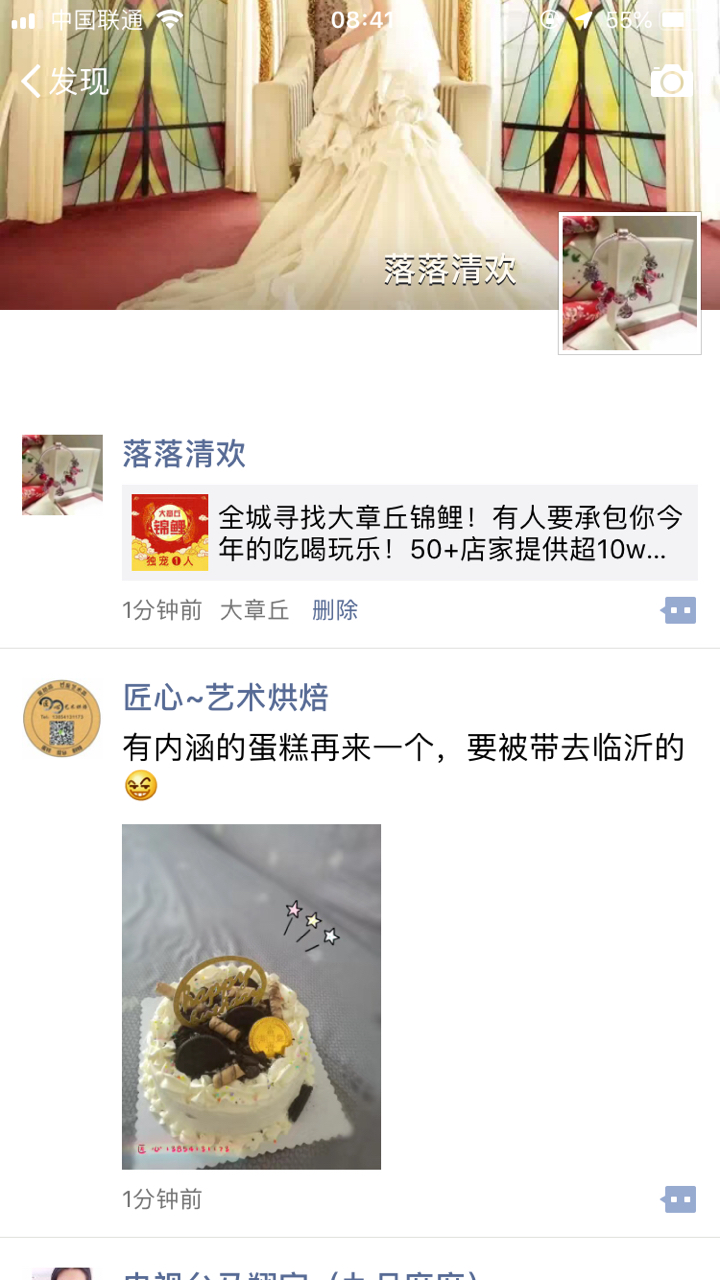This screenshot has height=1280, width=720.
Task: Open the profile avatar on the cover photo
Action: (630, 283)
